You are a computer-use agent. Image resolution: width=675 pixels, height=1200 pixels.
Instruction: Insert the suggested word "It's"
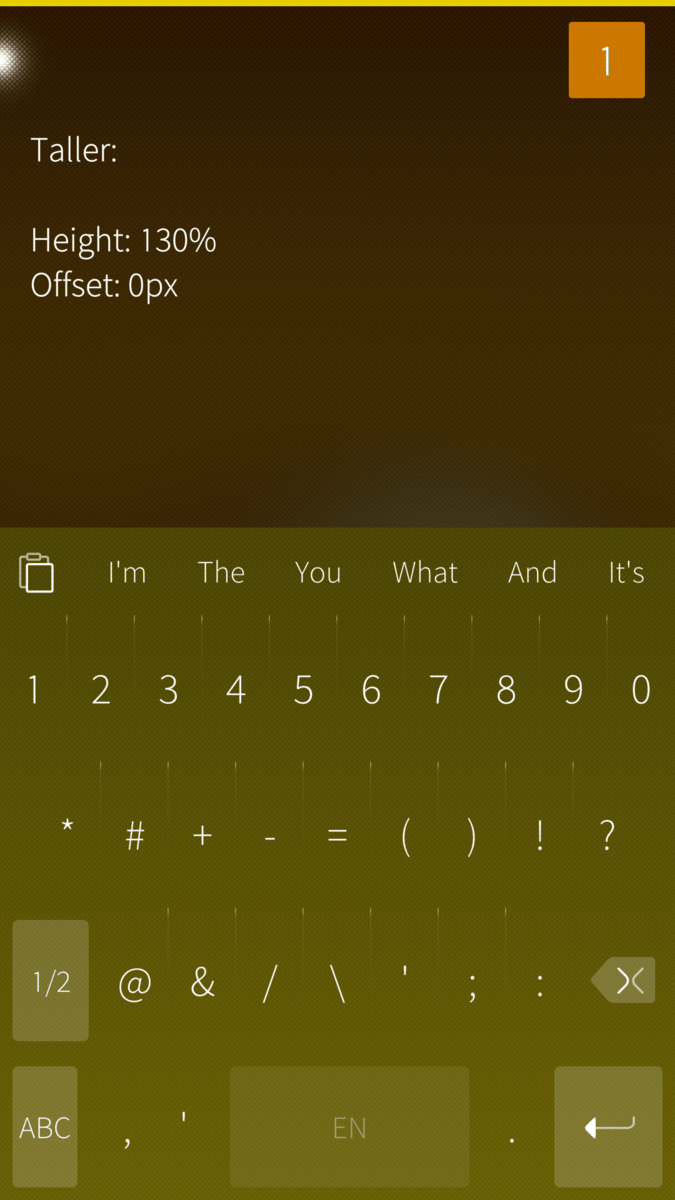coord(626,573)
